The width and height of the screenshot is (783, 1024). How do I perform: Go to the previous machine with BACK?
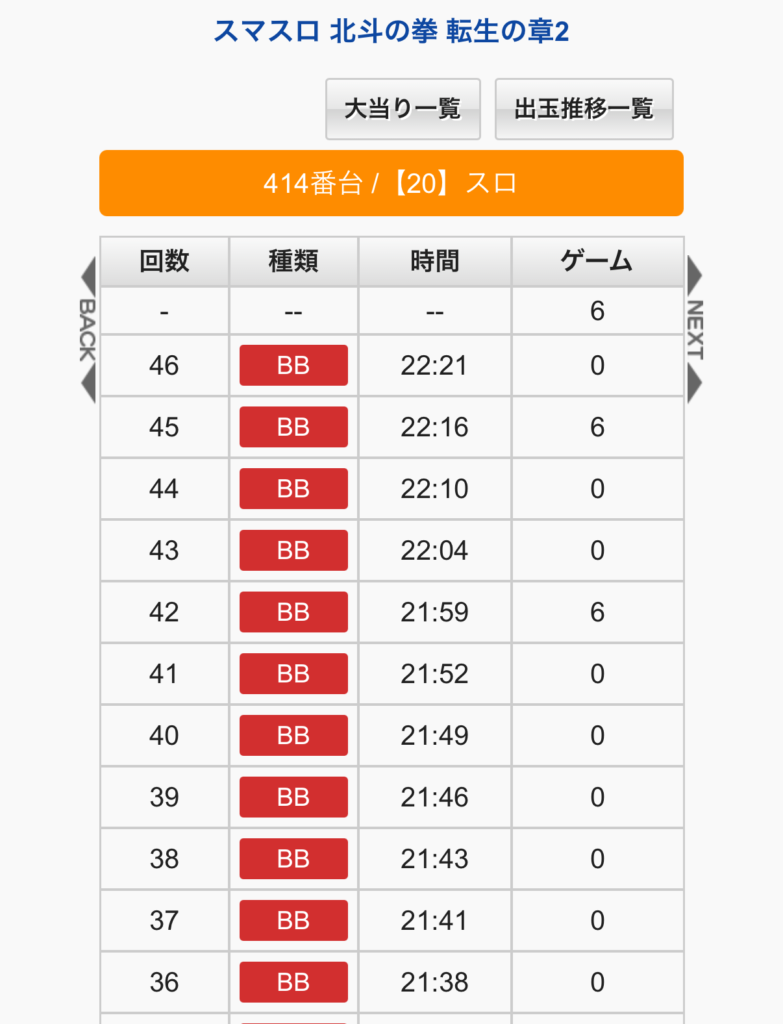[x=87, y=330]
